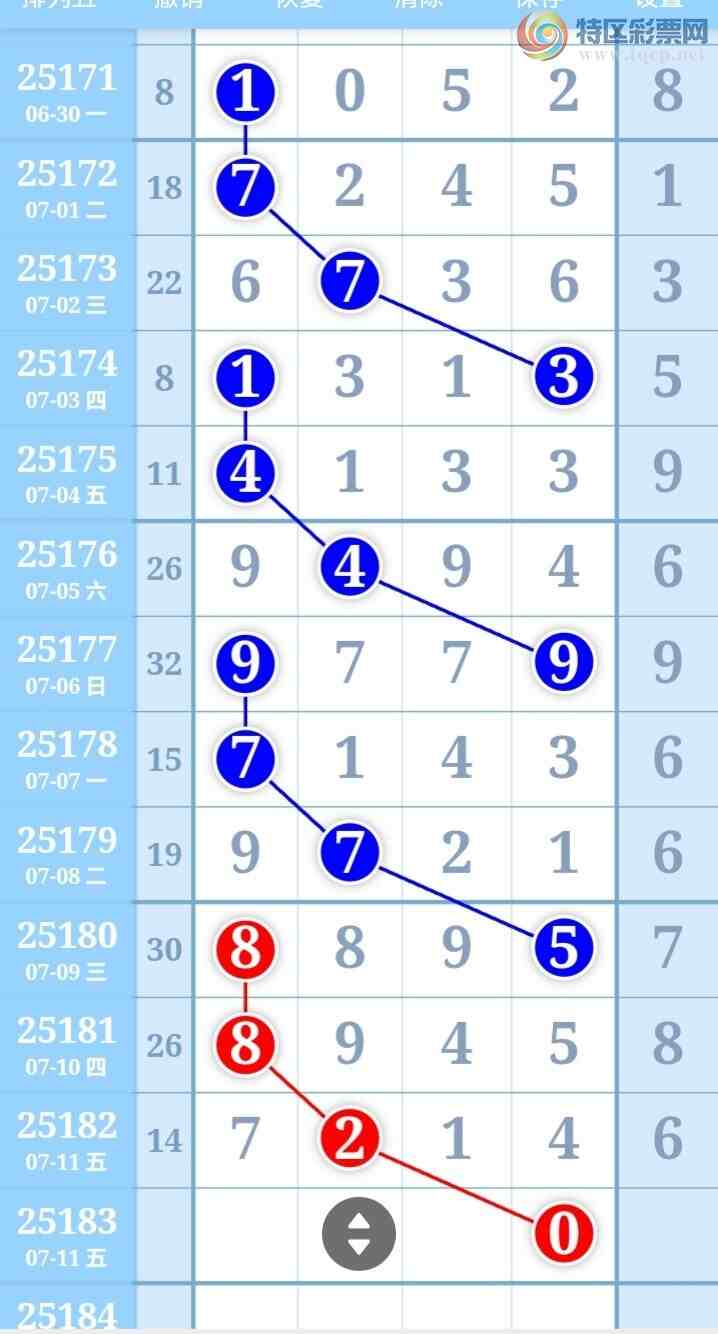718x1334 pixels.
Task: Mark digit 2 in the 25172 row
Action: [349, 186]
